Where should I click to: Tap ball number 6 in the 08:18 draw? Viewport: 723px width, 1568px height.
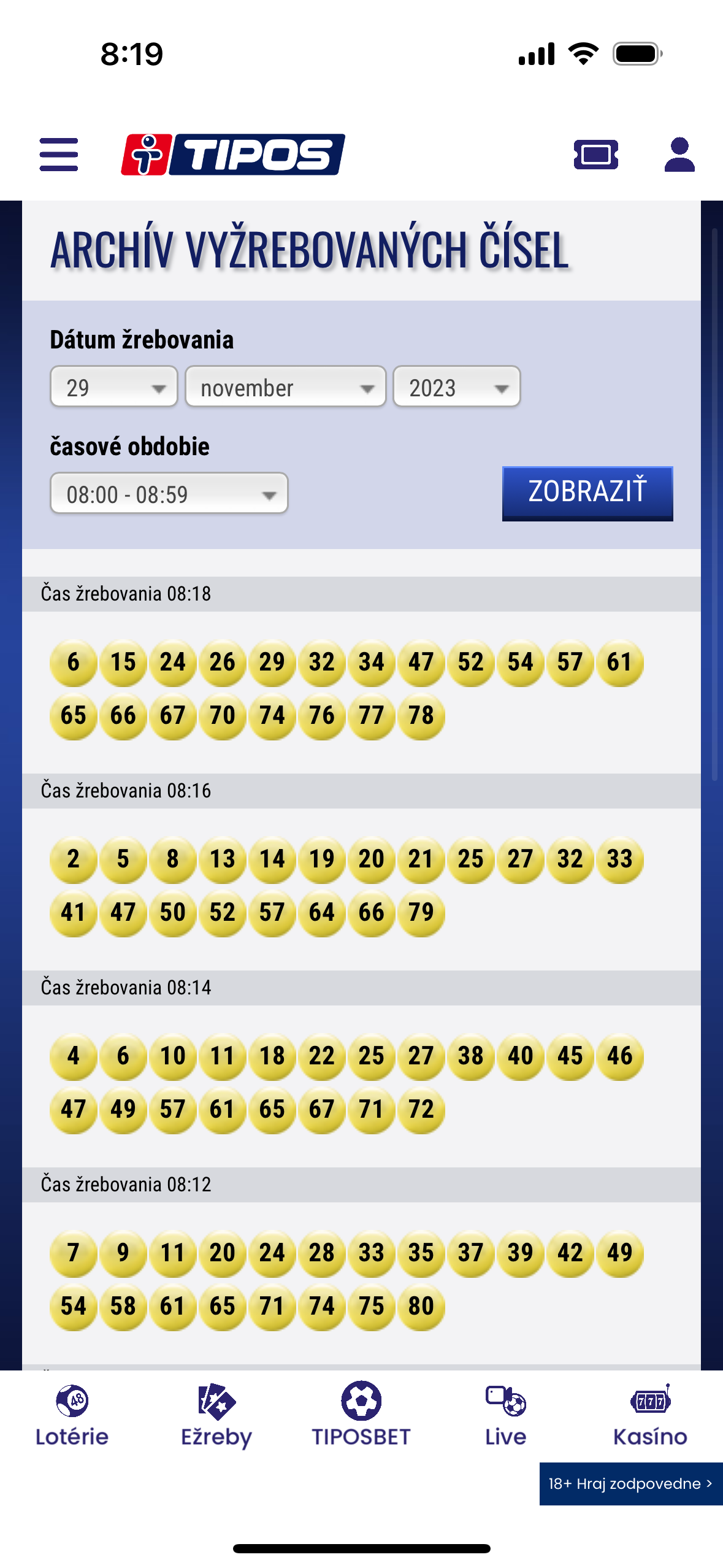click(73, 662)
